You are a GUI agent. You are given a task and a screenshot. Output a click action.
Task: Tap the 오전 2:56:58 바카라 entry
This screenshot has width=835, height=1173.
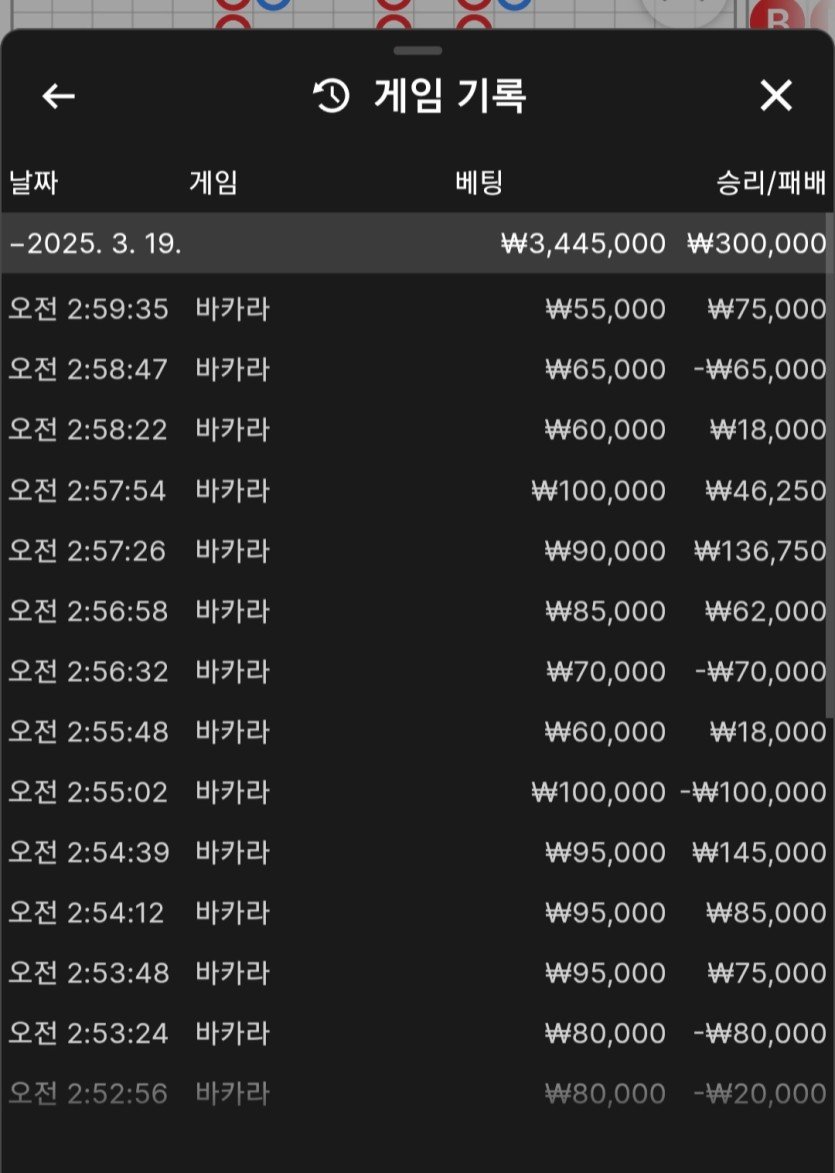(417, 611)
